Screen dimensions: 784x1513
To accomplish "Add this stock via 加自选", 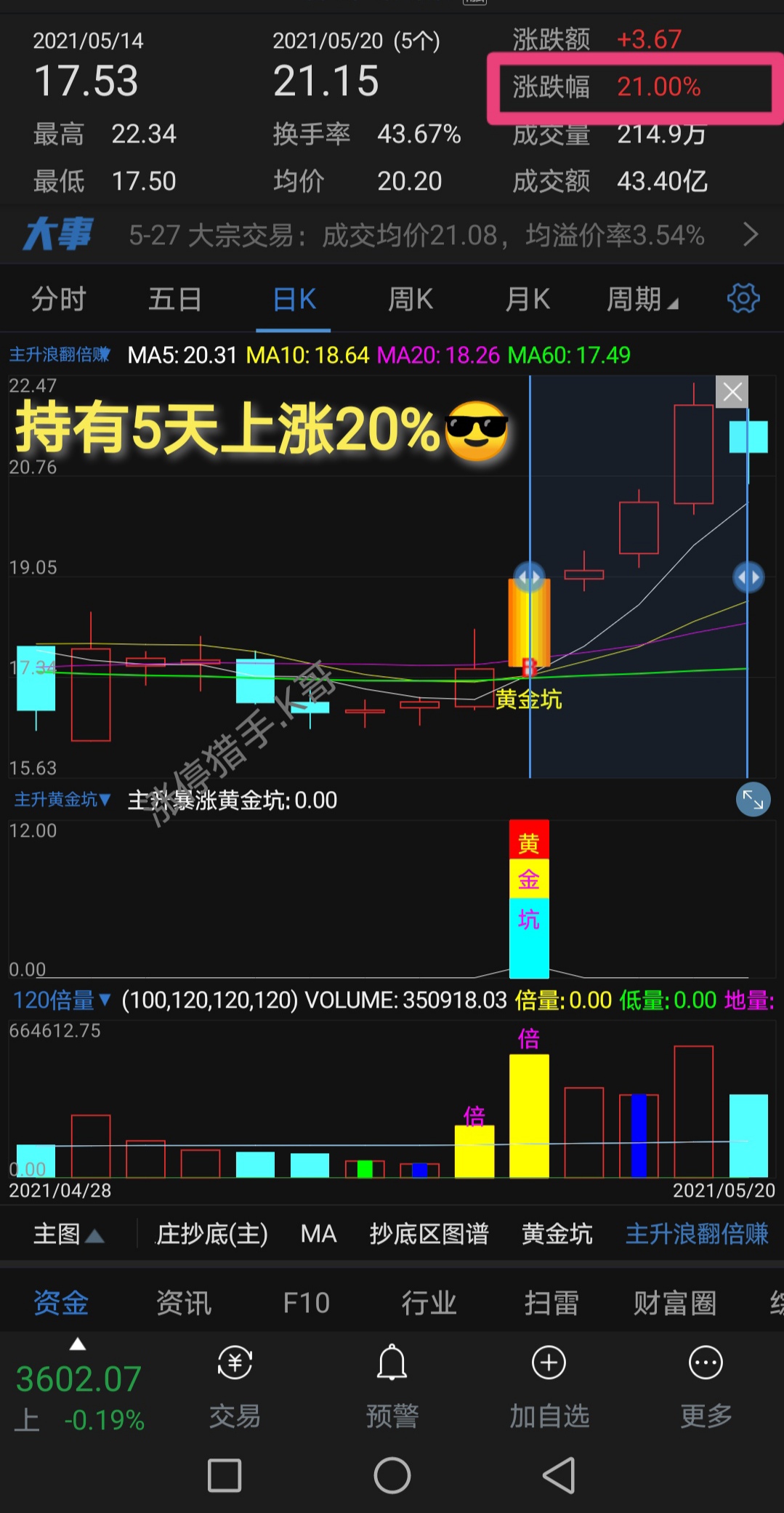I will point(549,1386).
